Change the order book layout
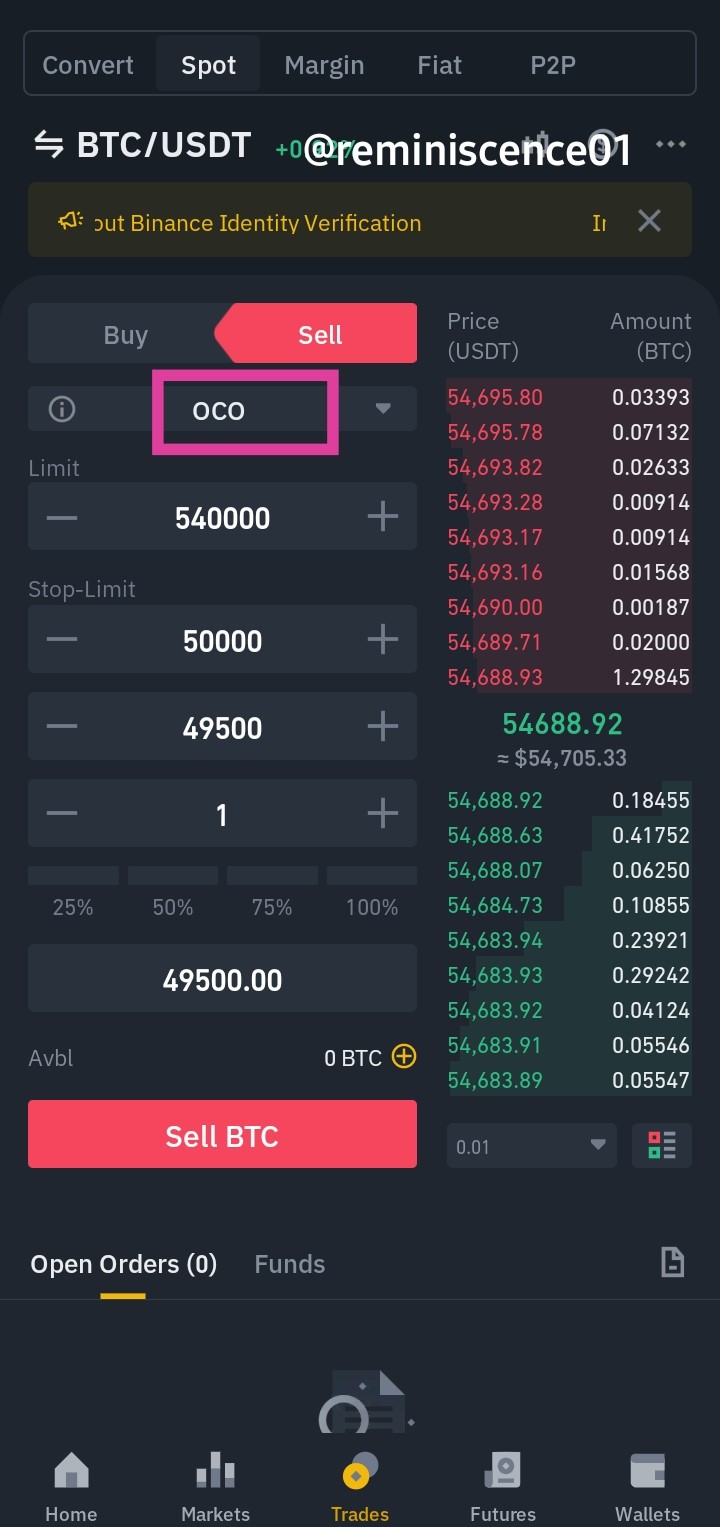Image resolution: width=720 pixels, height=1527 pixels. tap(661, 1146)
